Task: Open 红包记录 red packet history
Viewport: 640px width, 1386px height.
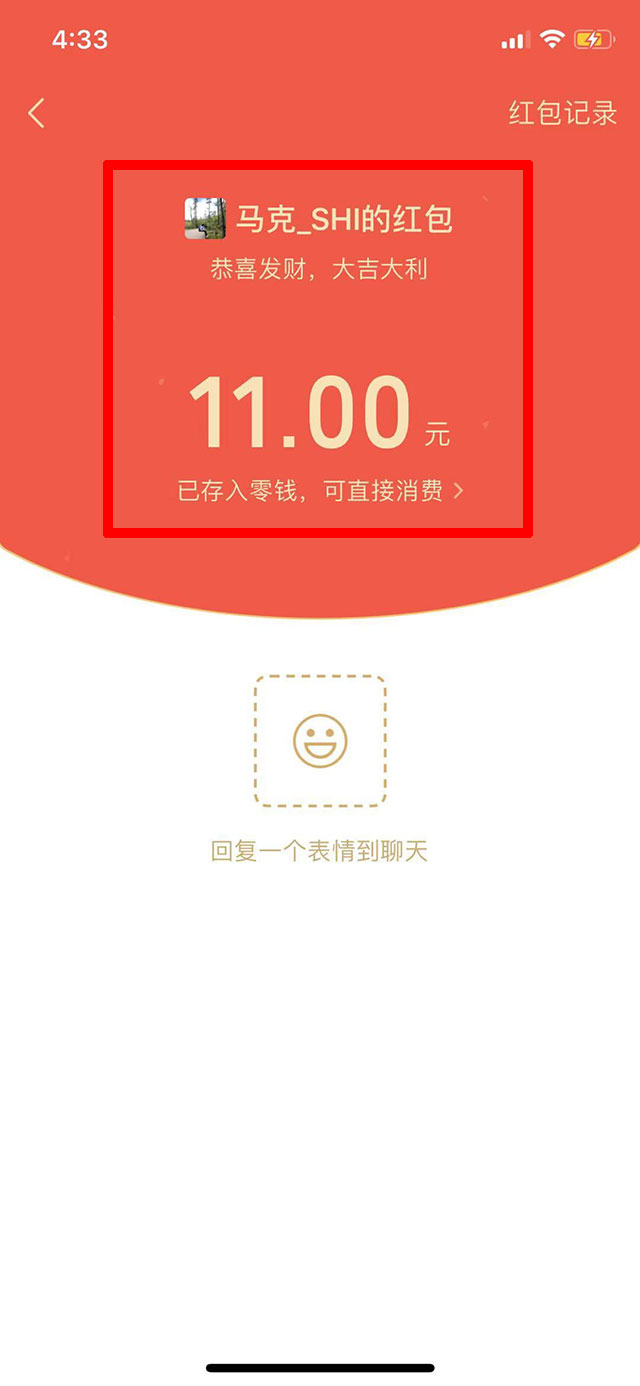Action: coord(563,113)
